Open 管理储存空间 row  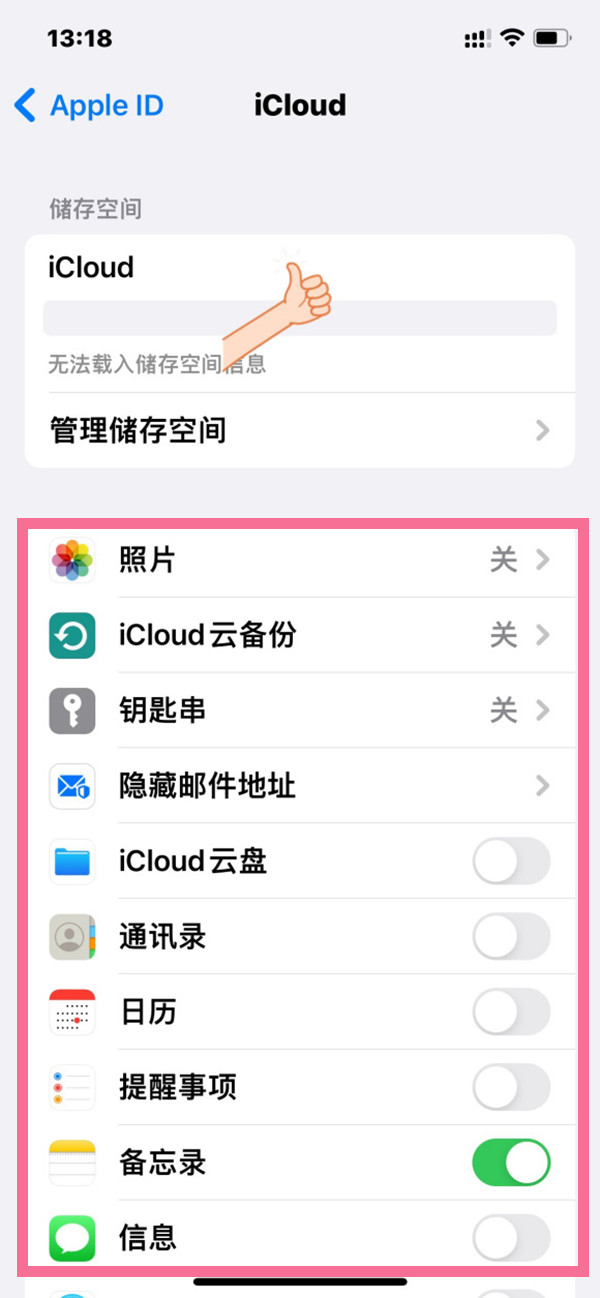click(x=300, y=431)
